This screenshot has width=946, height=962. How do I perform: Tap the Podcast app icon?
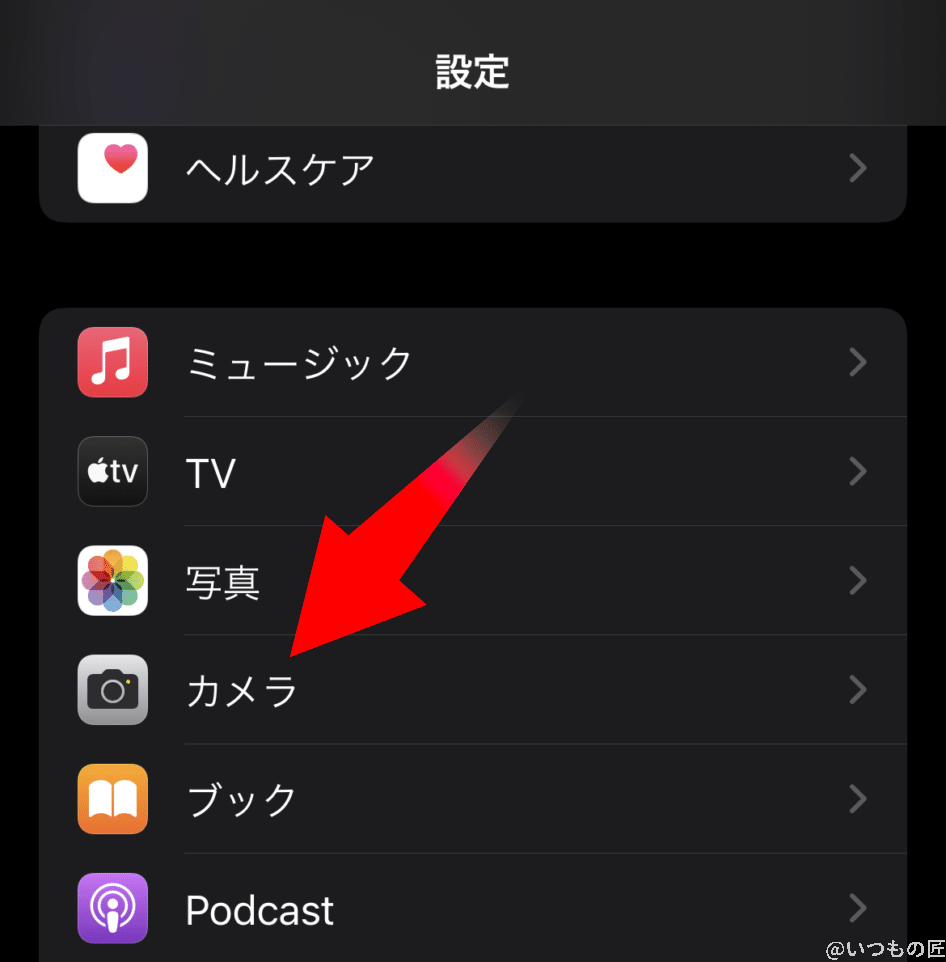[x=112, y=908]
